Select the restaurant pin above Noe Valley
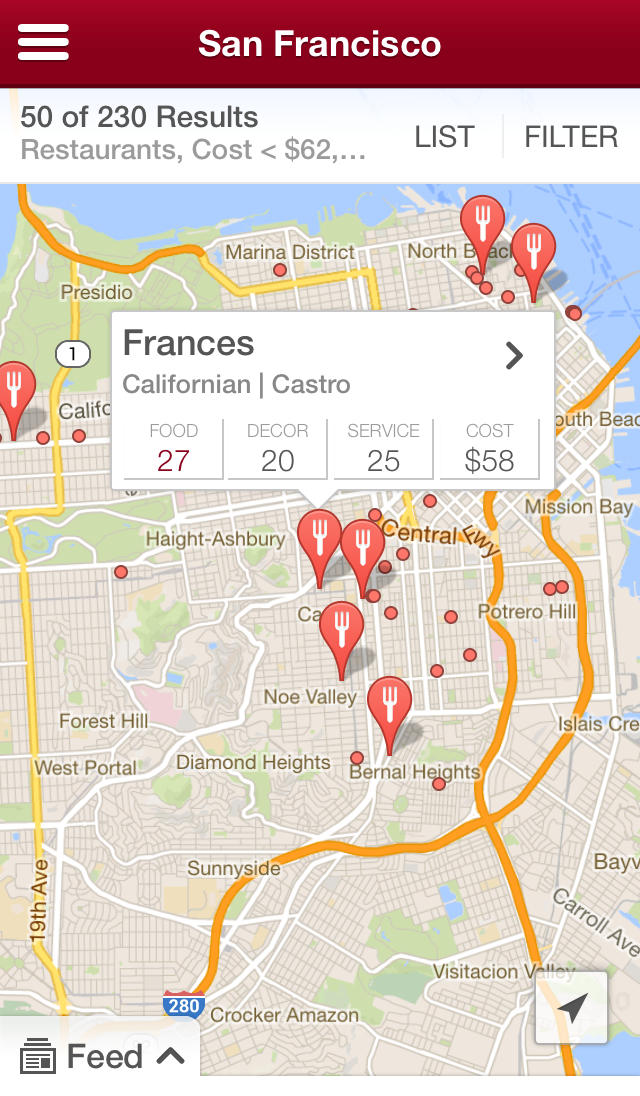This screenshot has height=1096, width=640. (341, 631)
